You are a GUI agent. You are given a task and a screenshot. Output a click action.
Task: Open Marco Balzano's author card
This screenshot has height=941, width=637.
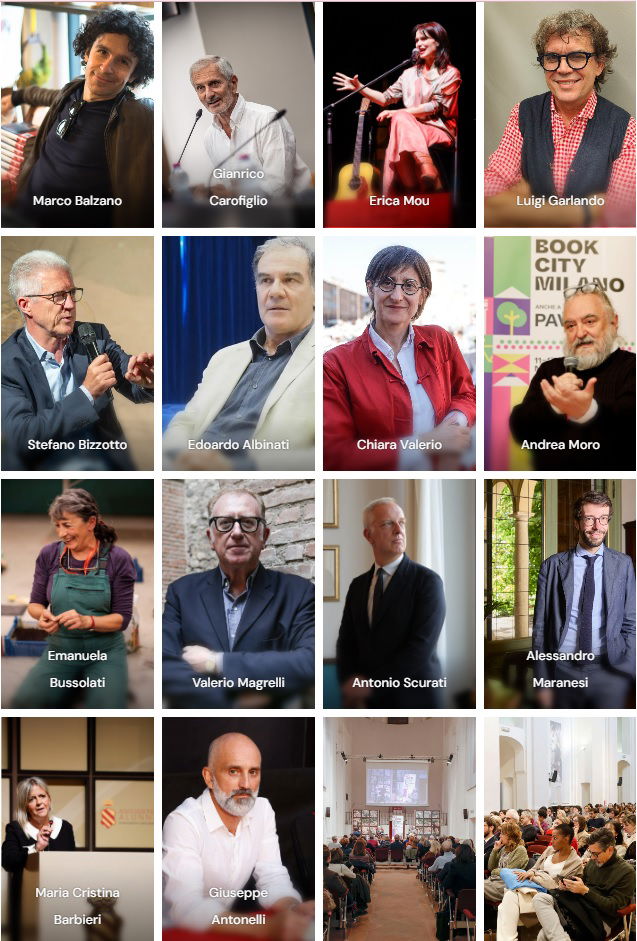pyautogui.click(x=77, y=115)
